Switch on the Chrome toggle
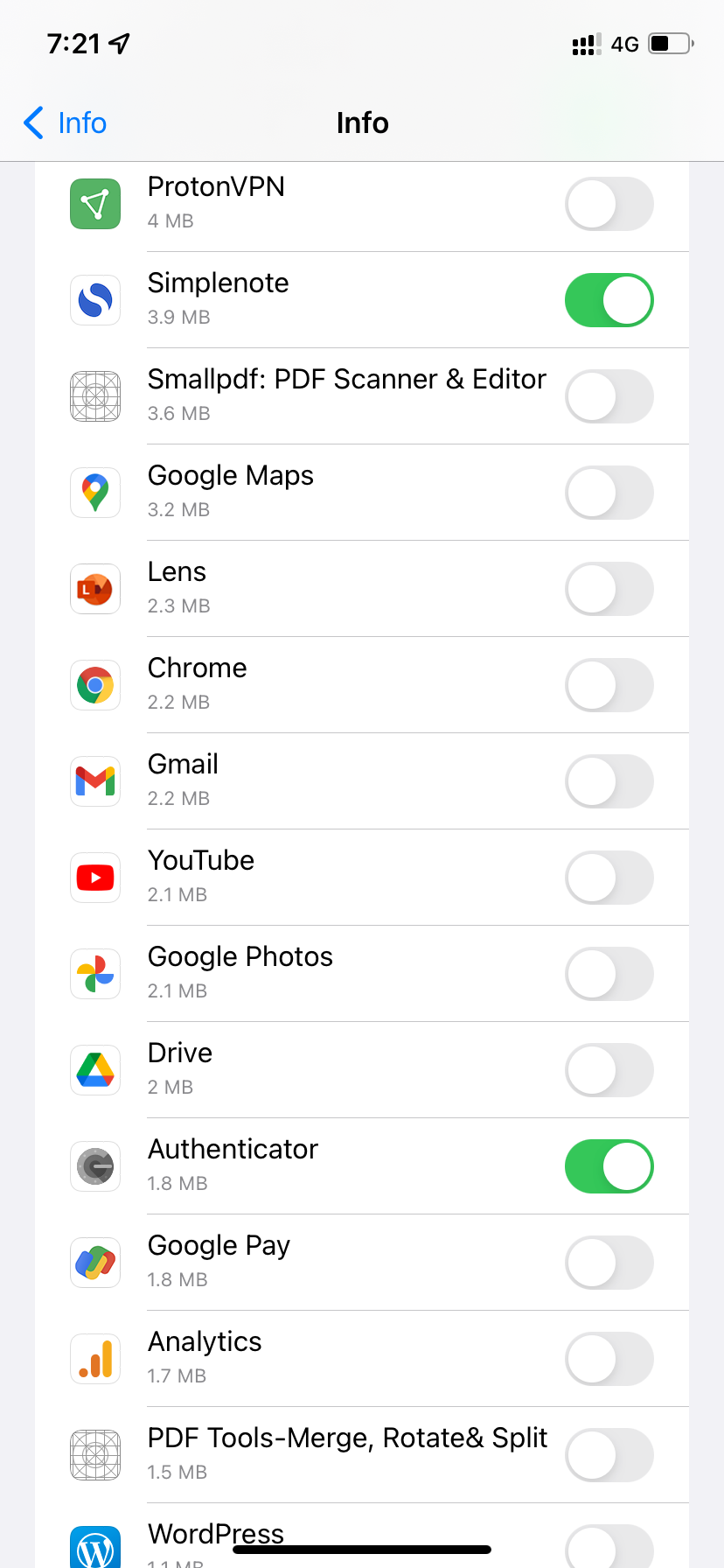Viewport: 724px width, 1568px height. coord(609,685)
